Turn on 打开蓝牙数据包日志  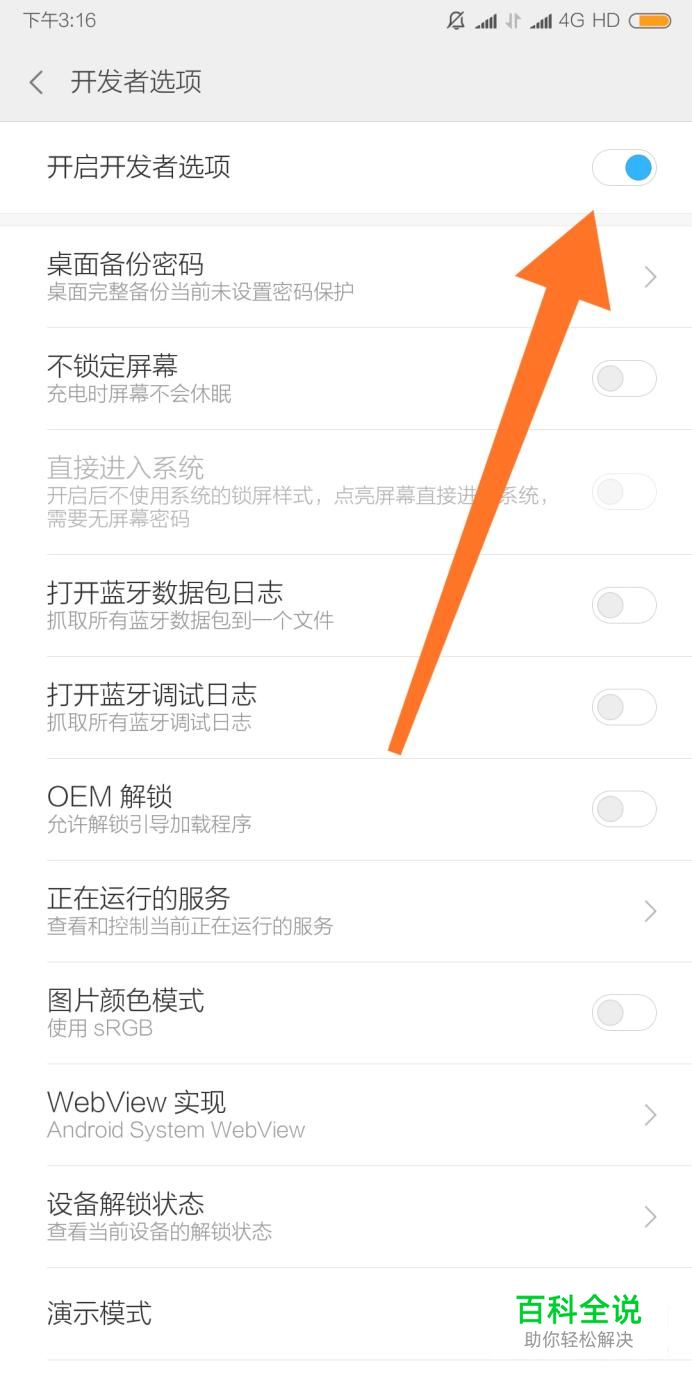click(x=624, y=605)
